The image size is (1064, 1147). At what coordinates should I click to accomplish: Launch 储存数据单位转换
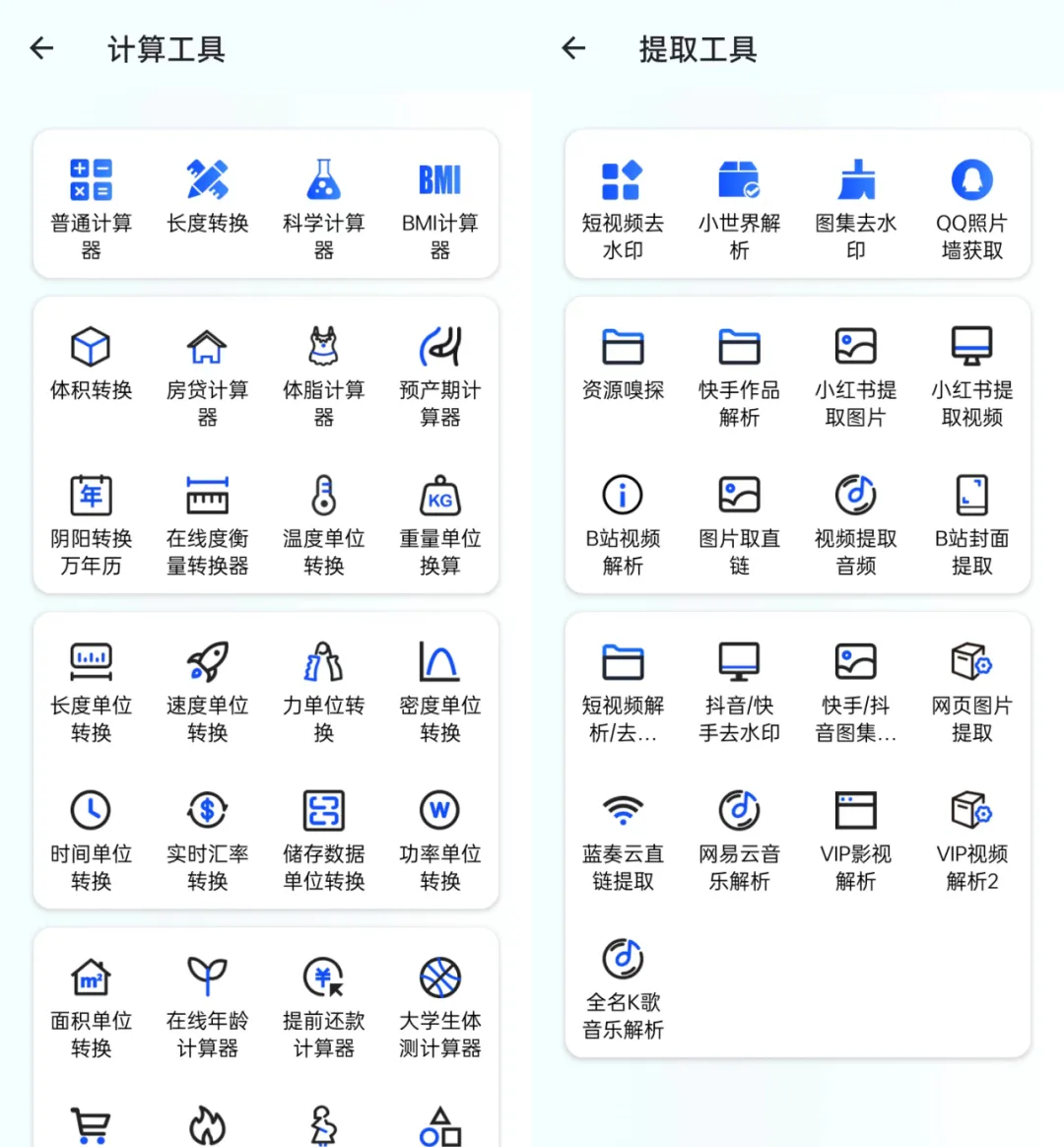tap(323, 837)
